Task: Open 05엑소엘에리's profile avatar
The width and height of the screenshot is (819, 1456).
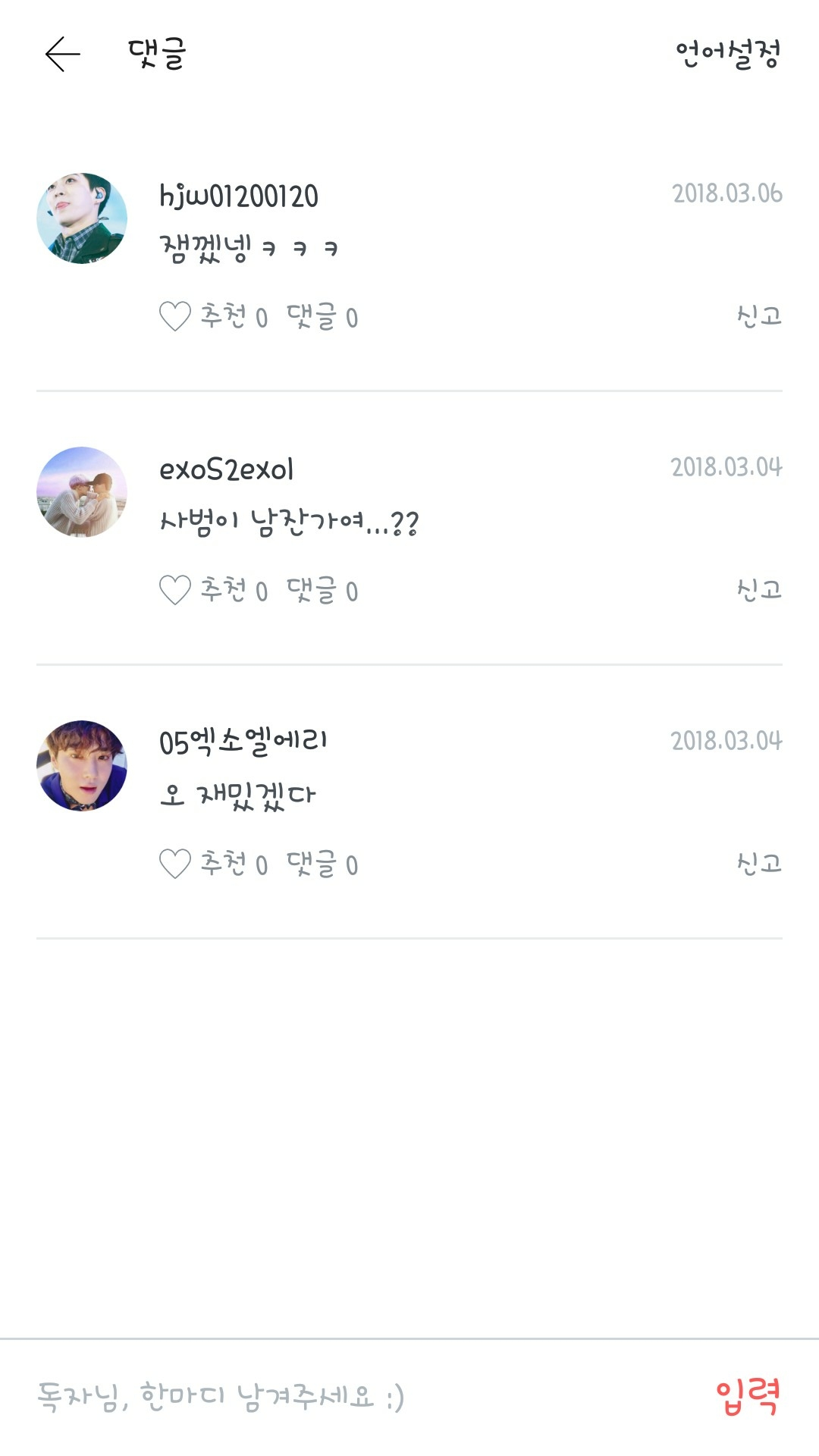Action: (x=82, y=766)
